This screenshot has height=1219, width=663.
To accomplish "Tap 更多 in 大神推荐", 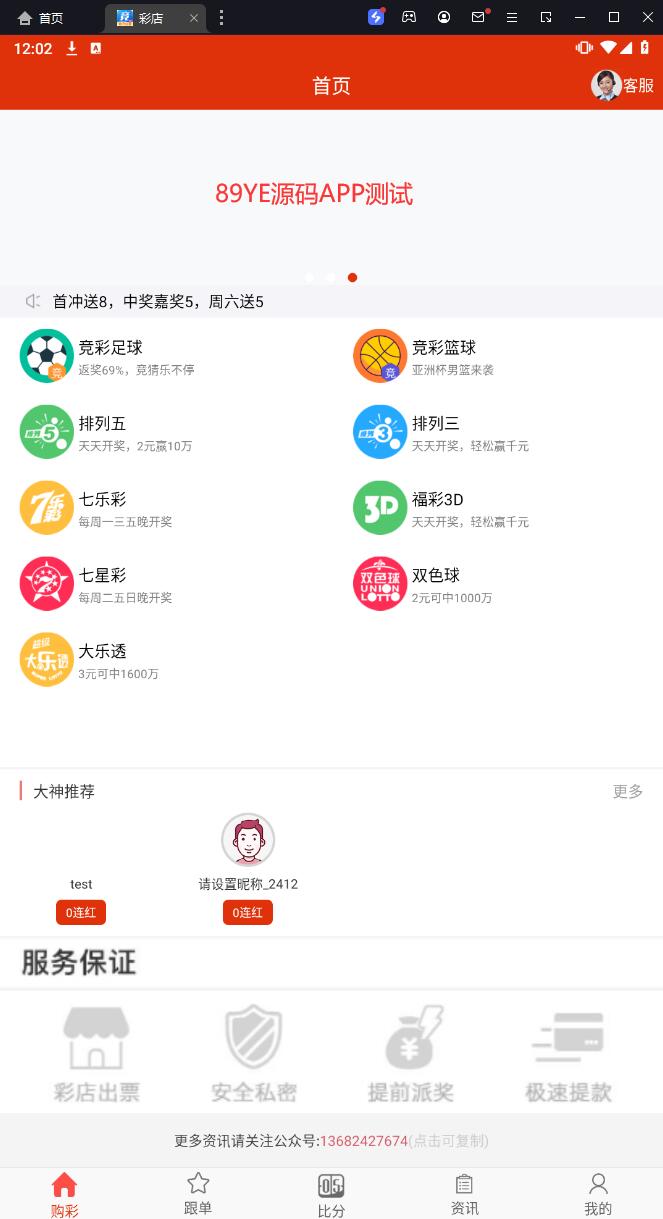I will (x=627, y=792).
